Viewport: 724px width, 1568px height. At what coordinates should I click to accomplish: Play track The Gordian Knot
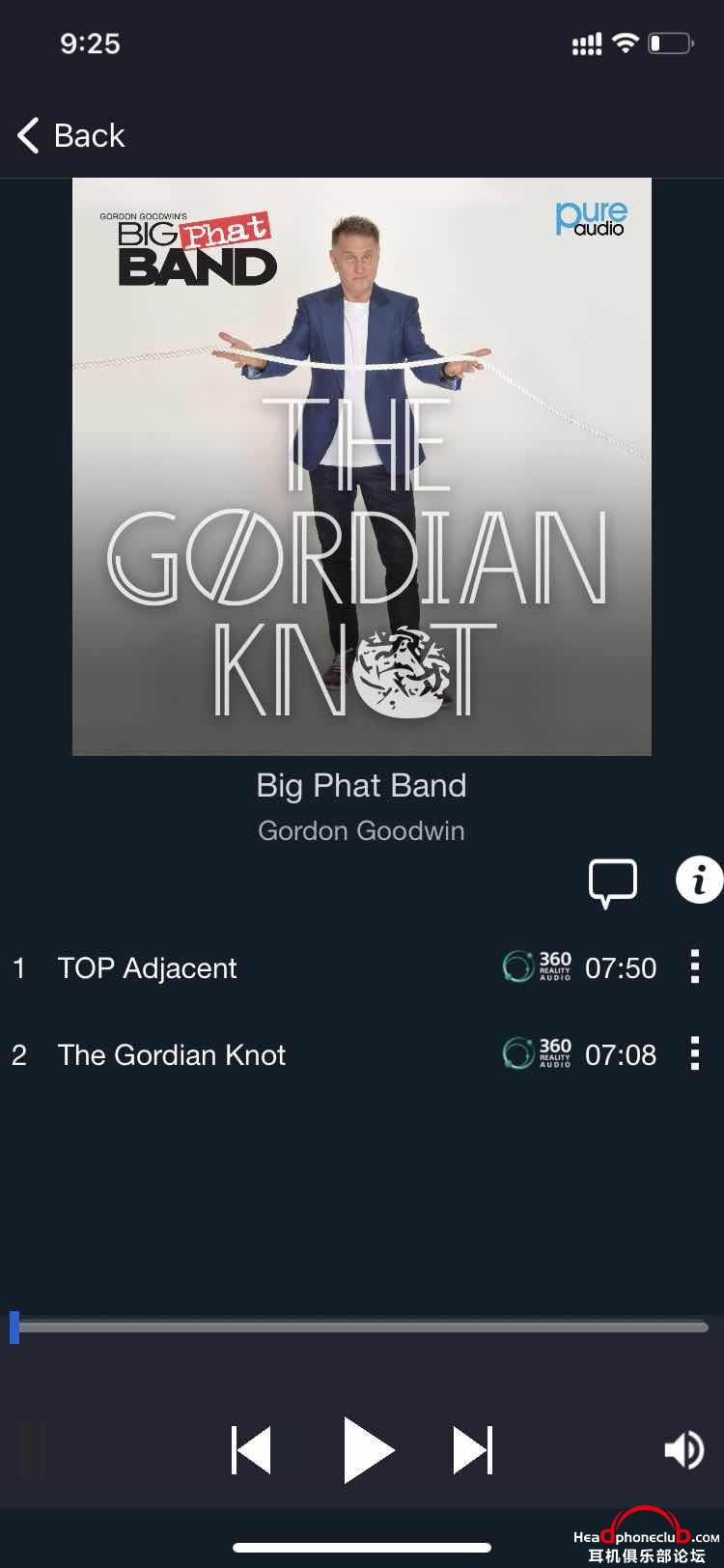(x=172, y=1054)
